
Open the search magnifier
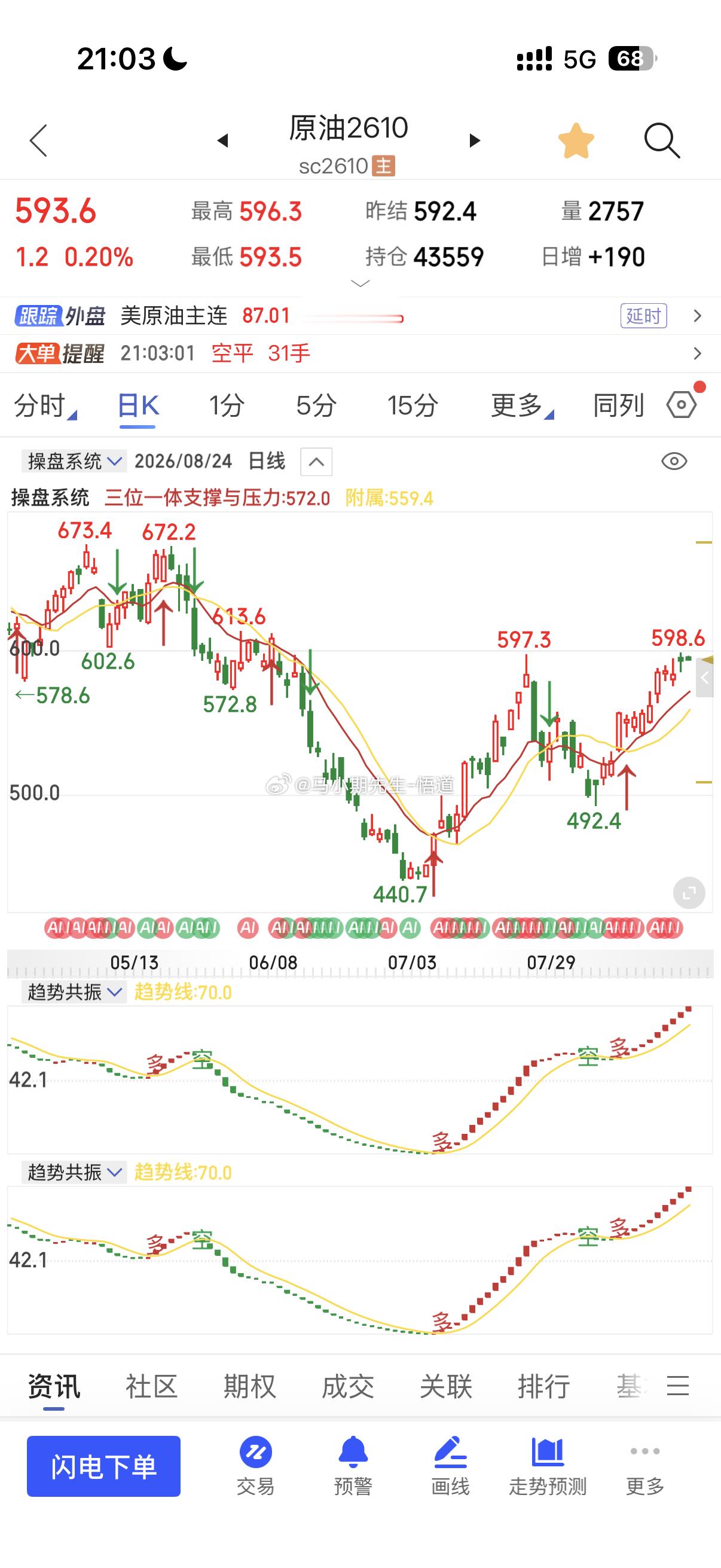pos(661,141)
